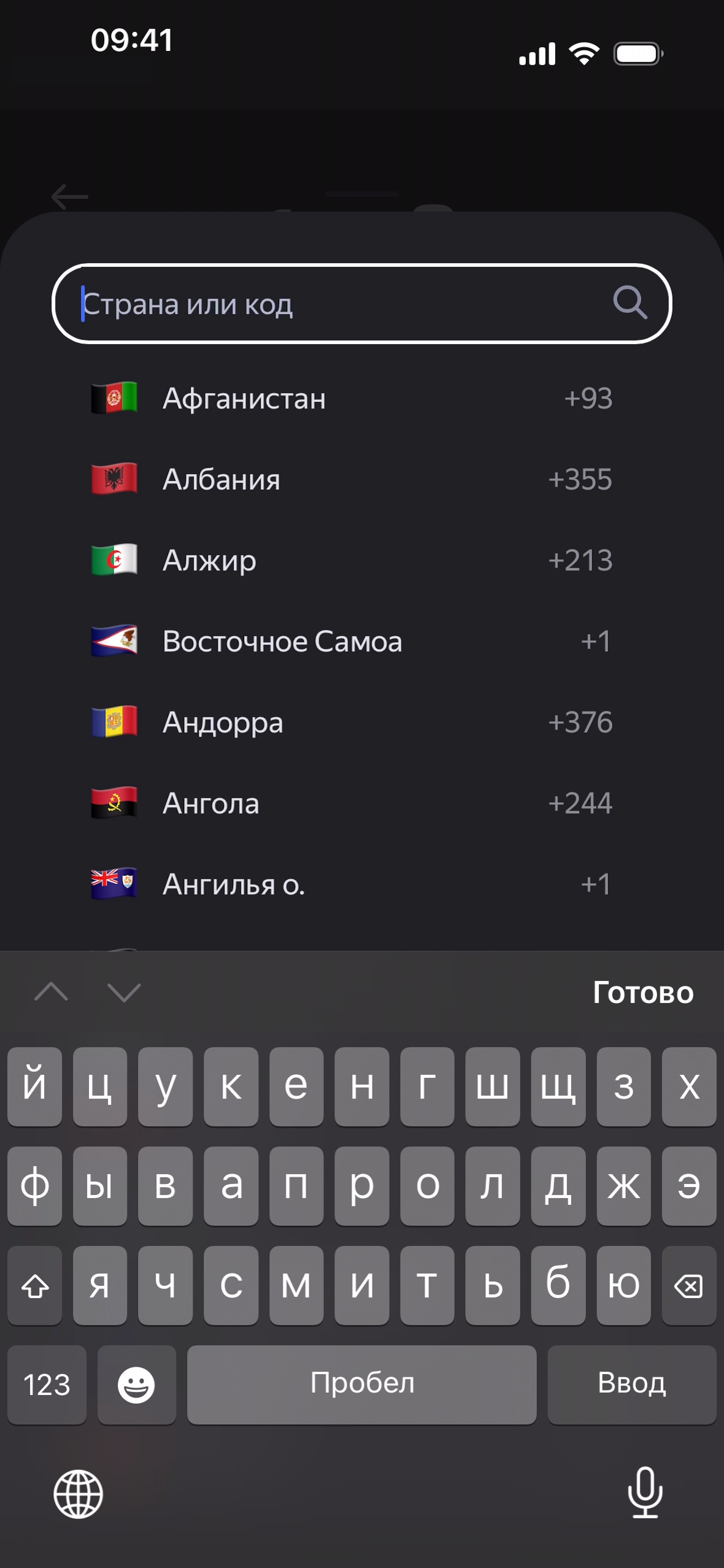Select Восточное Самоа country row
Image resolution: width=724 pixels, height=1568 pixels.
pyautogui.click(x=352, y=642)
